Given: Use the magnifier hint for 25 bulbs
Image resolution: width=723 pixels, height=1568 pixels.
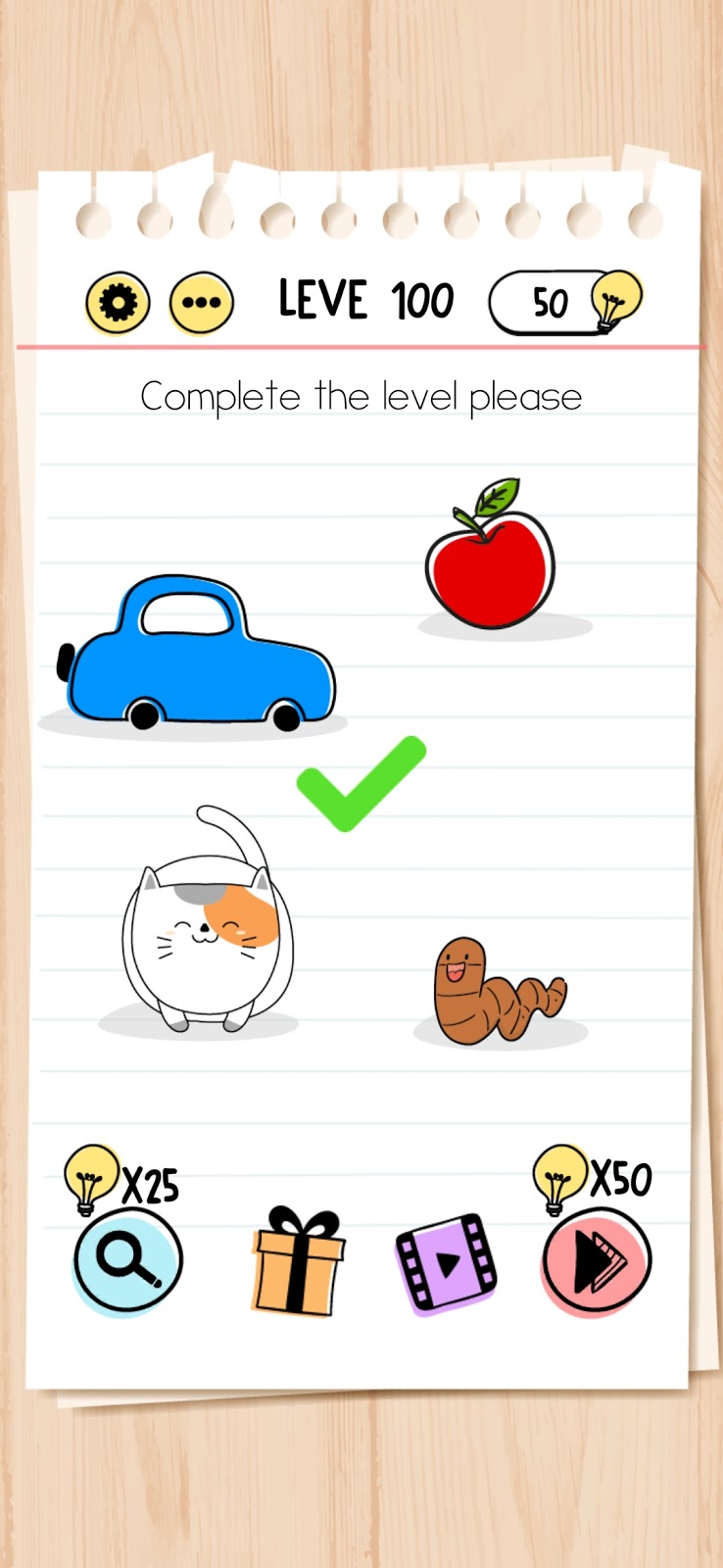Looking at the screenshot, I should [127, 1259].
